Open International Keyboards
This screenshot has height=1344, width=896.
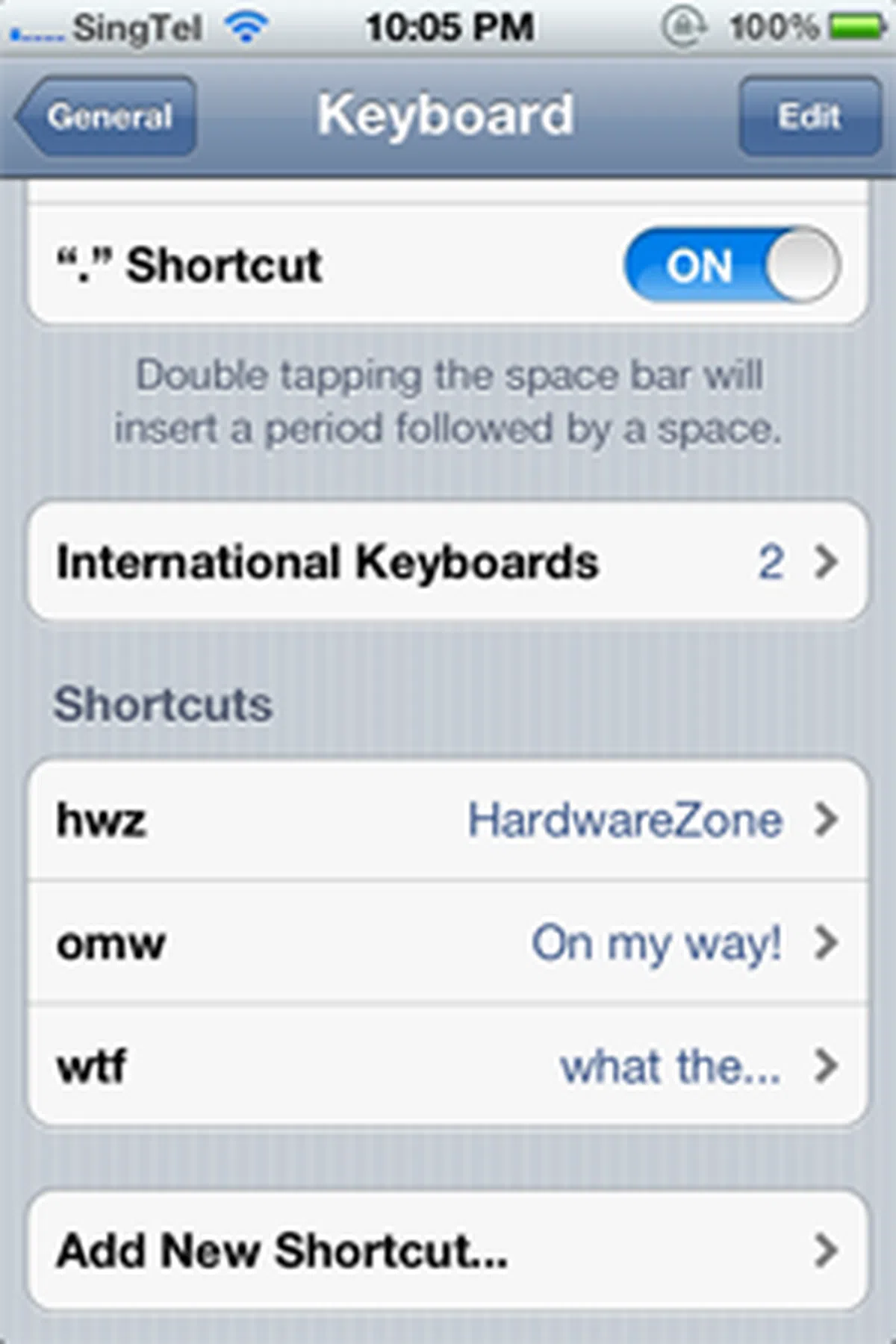[448, 561]
